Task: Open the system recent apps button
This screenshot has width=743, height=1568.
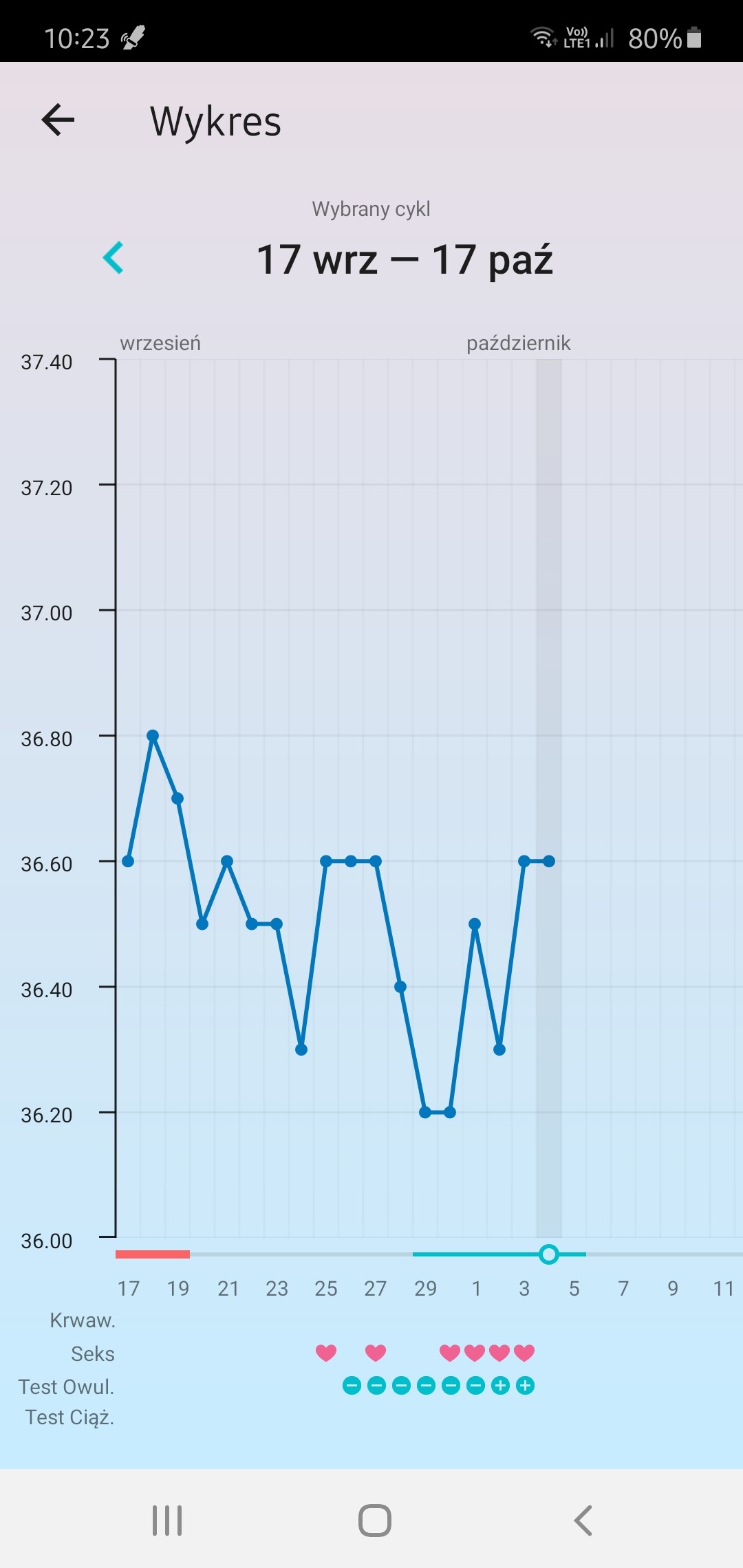Action: pyautogui.click(x=167, y=1521)
